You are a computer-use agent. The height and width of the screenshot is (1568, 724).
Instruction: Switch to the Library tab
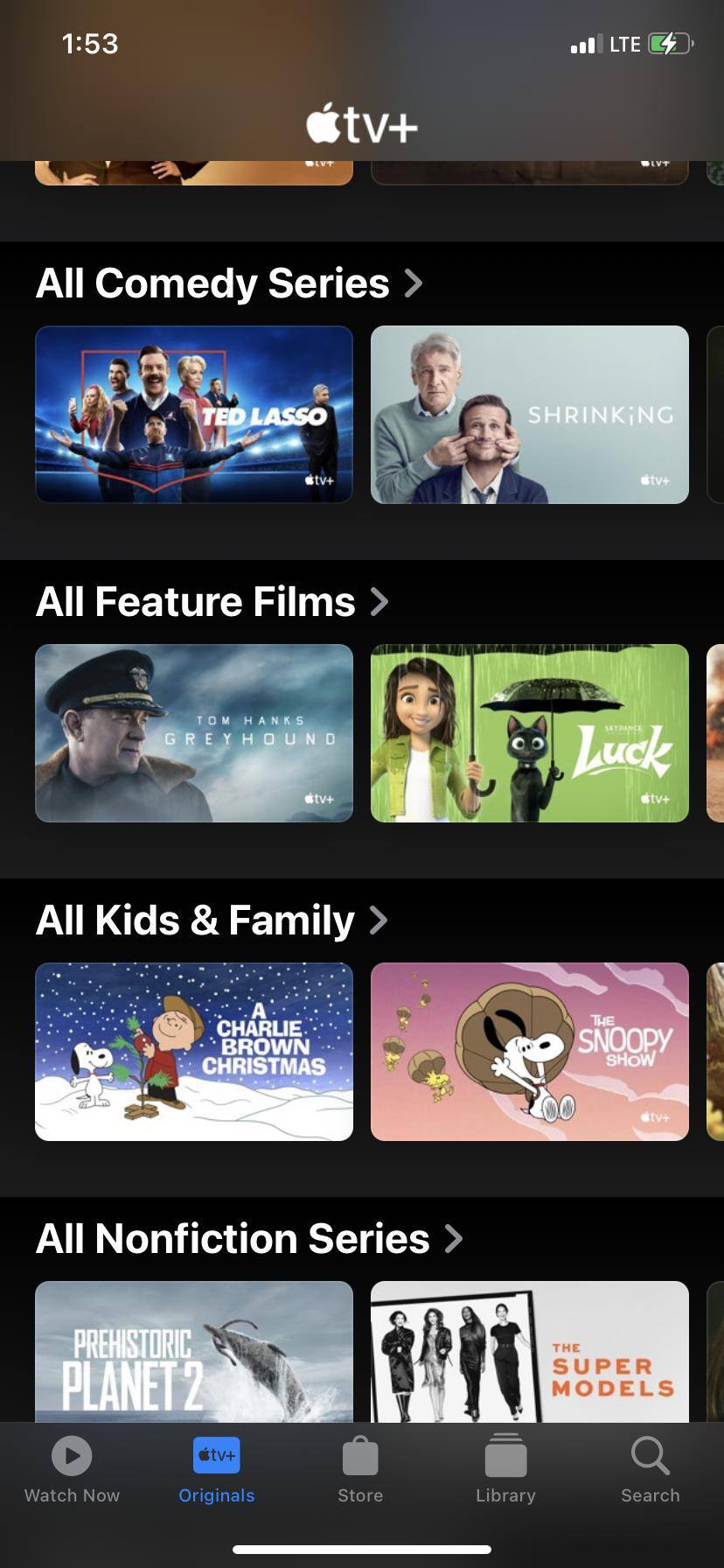[x=505, y=1472]
